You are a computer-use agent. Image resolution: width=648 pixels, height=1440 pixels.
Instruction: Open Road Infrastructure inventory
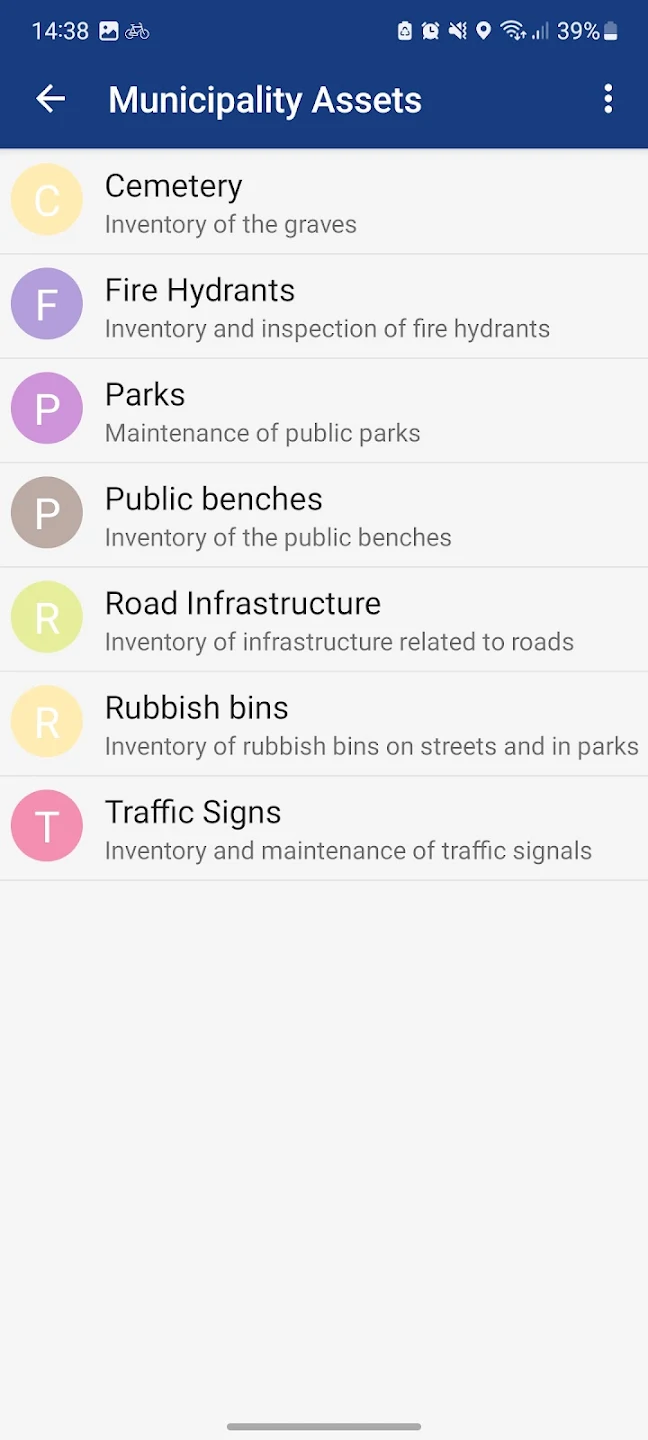[324, 619]
